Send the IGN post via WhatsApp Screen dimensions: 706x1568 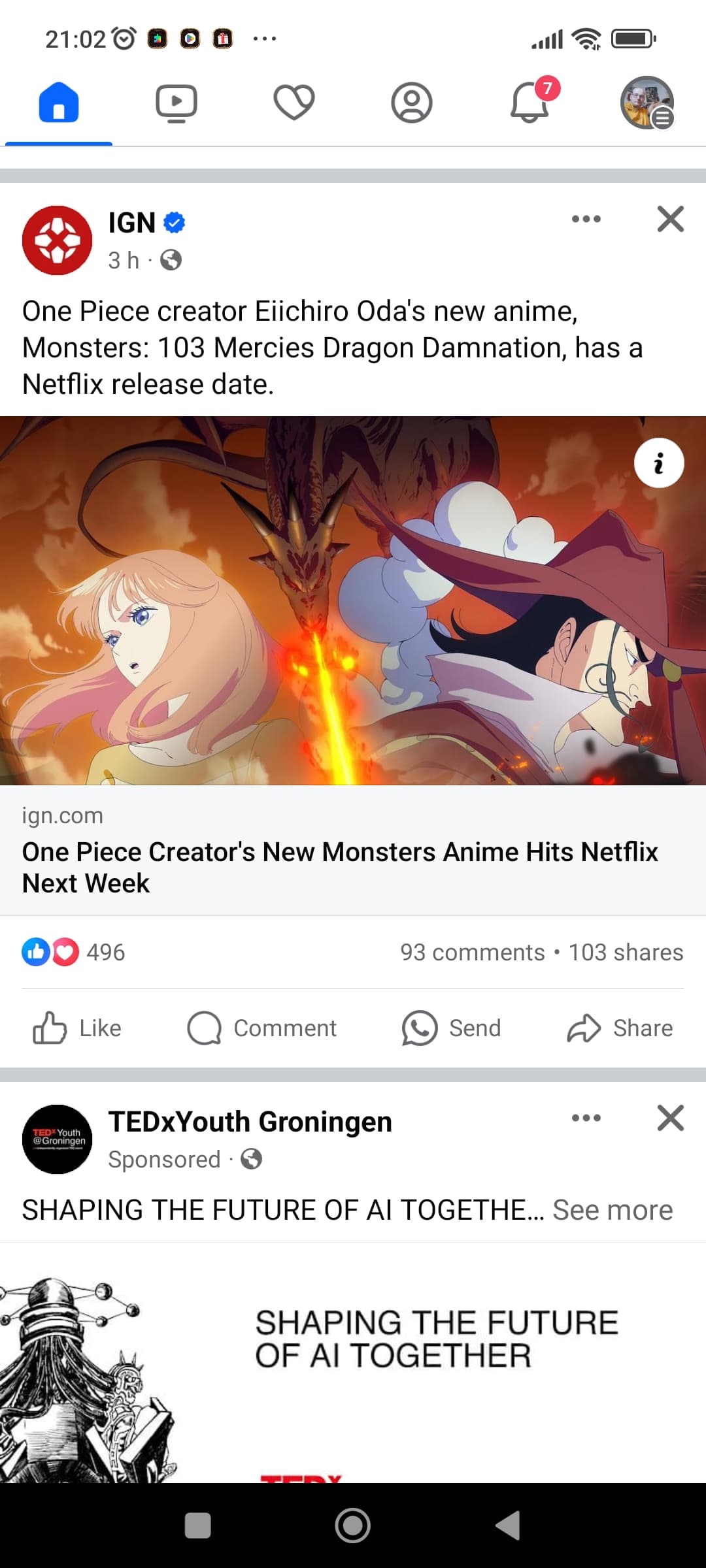(x=452, y=1028)
